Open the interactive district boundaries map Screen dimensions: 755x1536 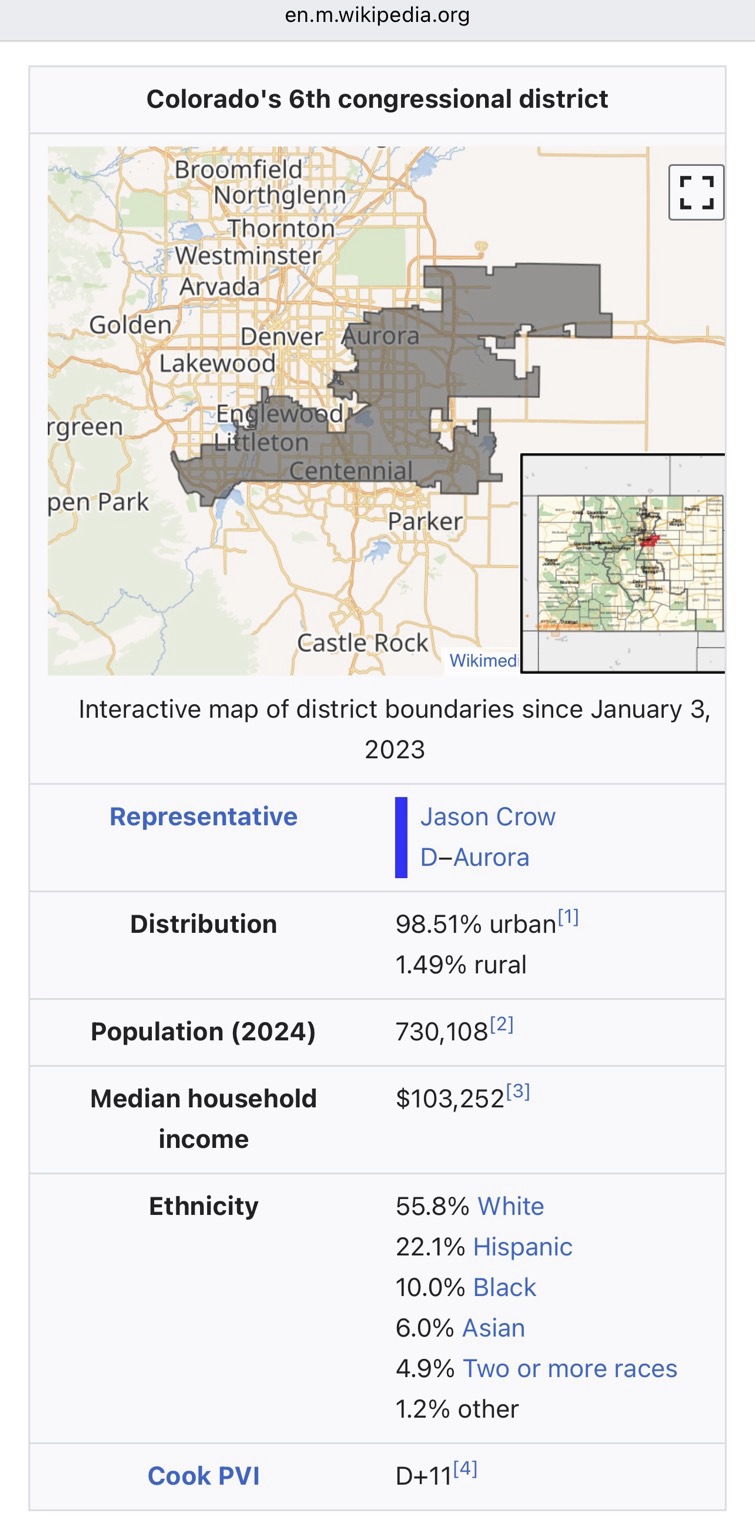tap(300, 400)
